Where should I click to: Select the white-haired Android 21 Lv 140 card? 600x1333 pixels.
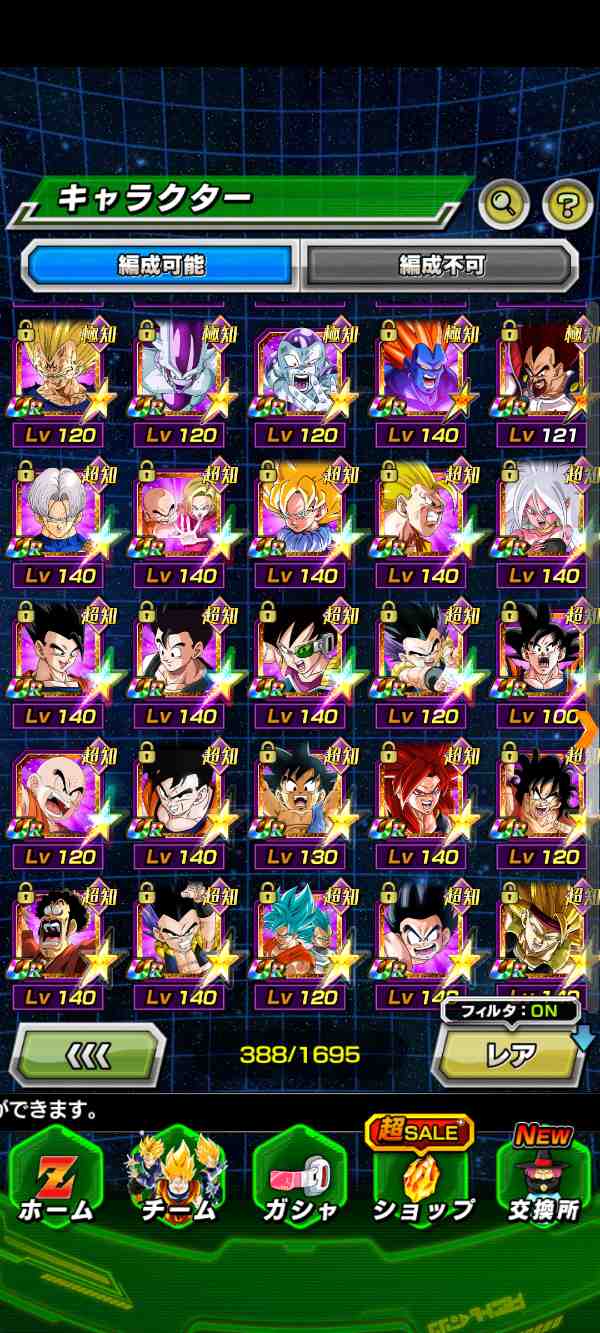[545, 520]
